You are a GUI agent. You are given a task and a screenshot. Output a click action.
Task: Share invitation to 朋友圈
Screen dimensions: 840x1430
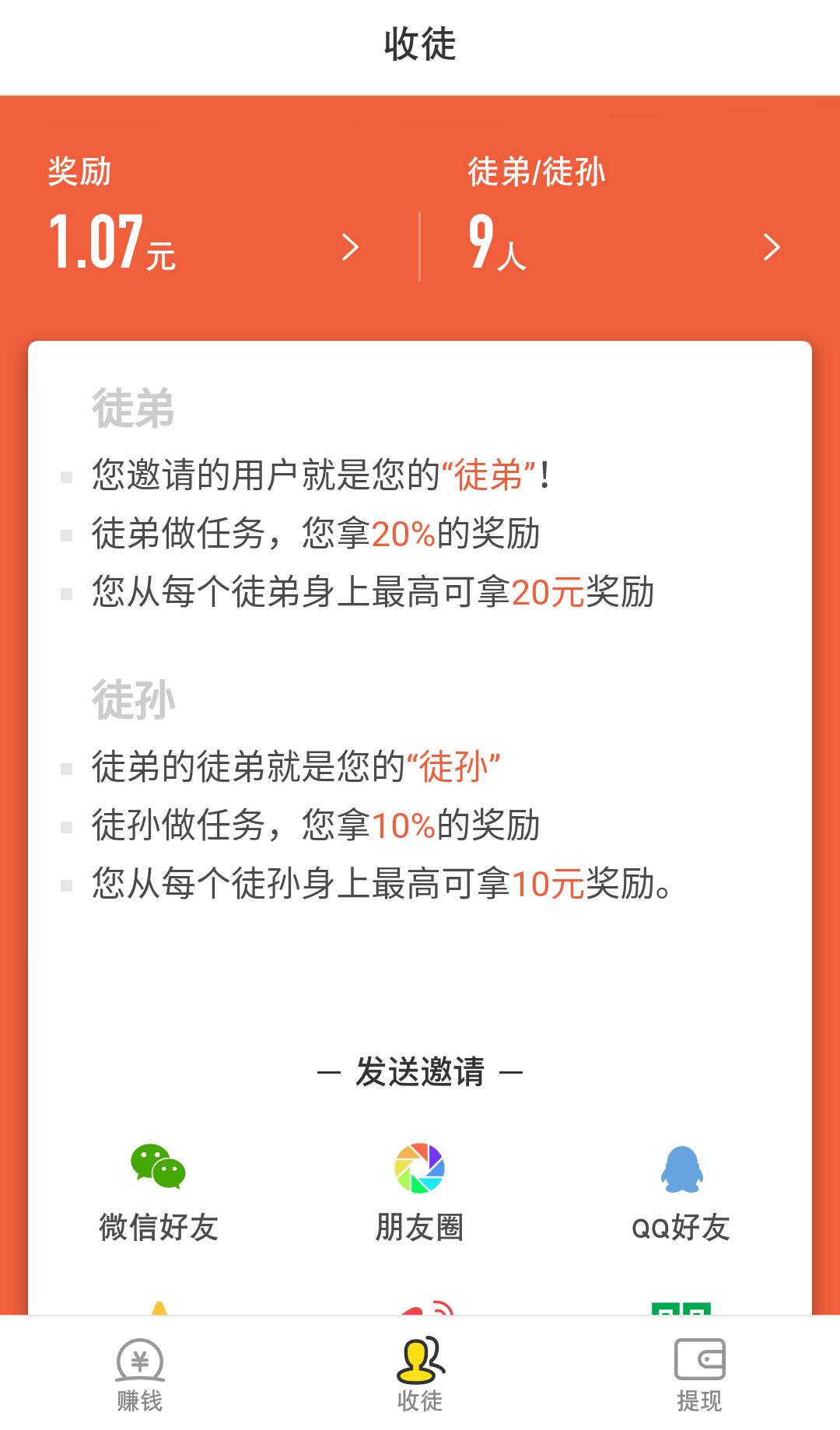click(419, 1191)
